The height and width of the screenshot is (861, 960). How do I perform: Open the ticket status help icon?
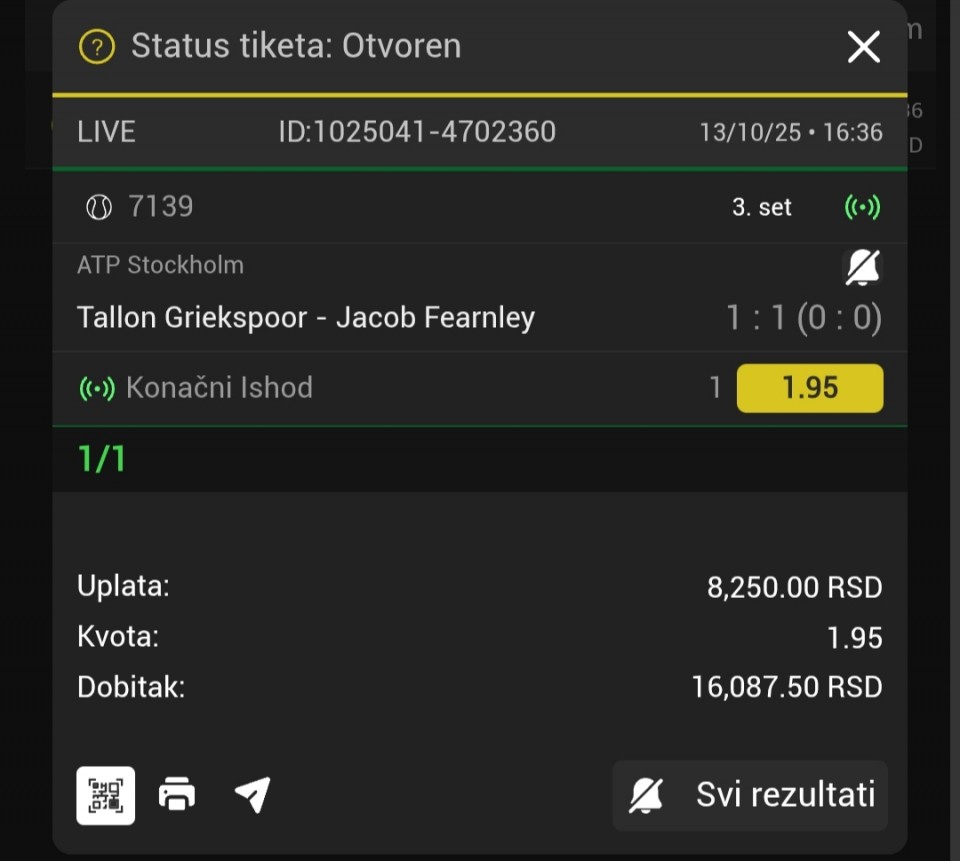click(97, 46)
